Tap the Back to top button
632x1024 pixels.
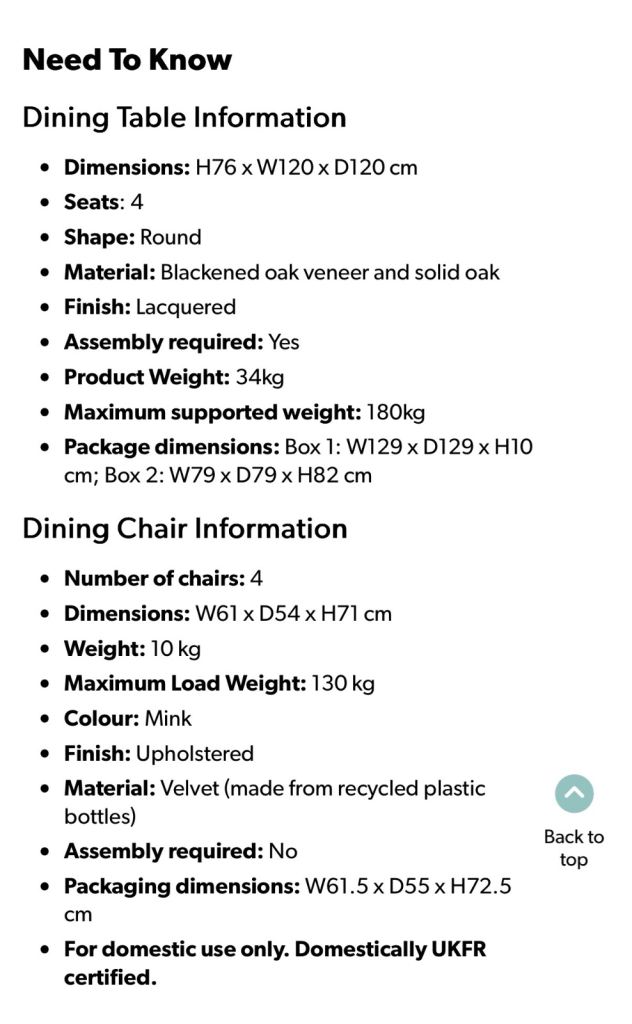574,821
